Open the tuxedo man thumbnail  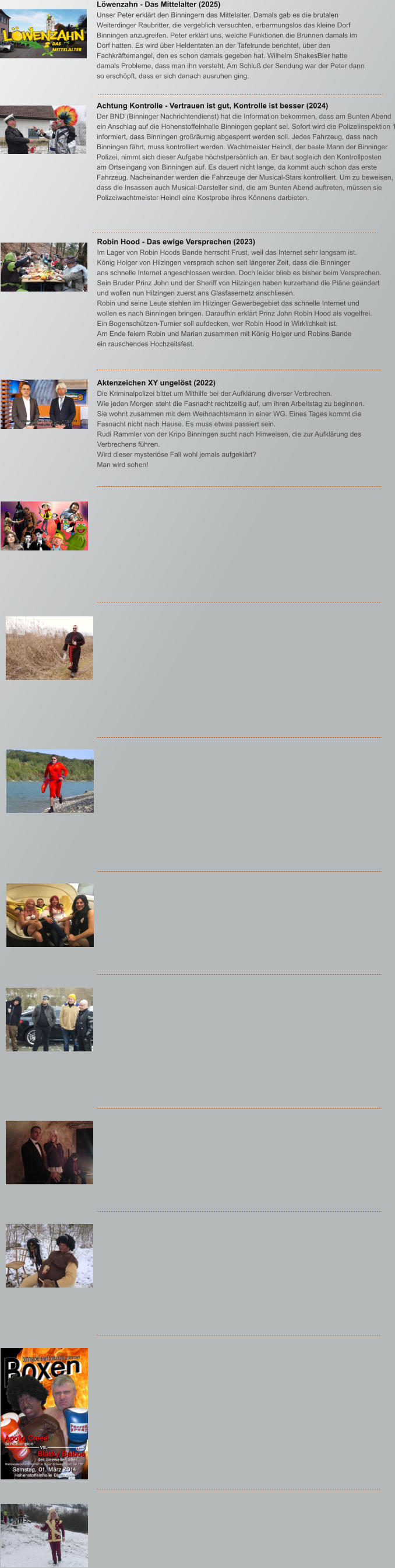tap(49, 1152)
